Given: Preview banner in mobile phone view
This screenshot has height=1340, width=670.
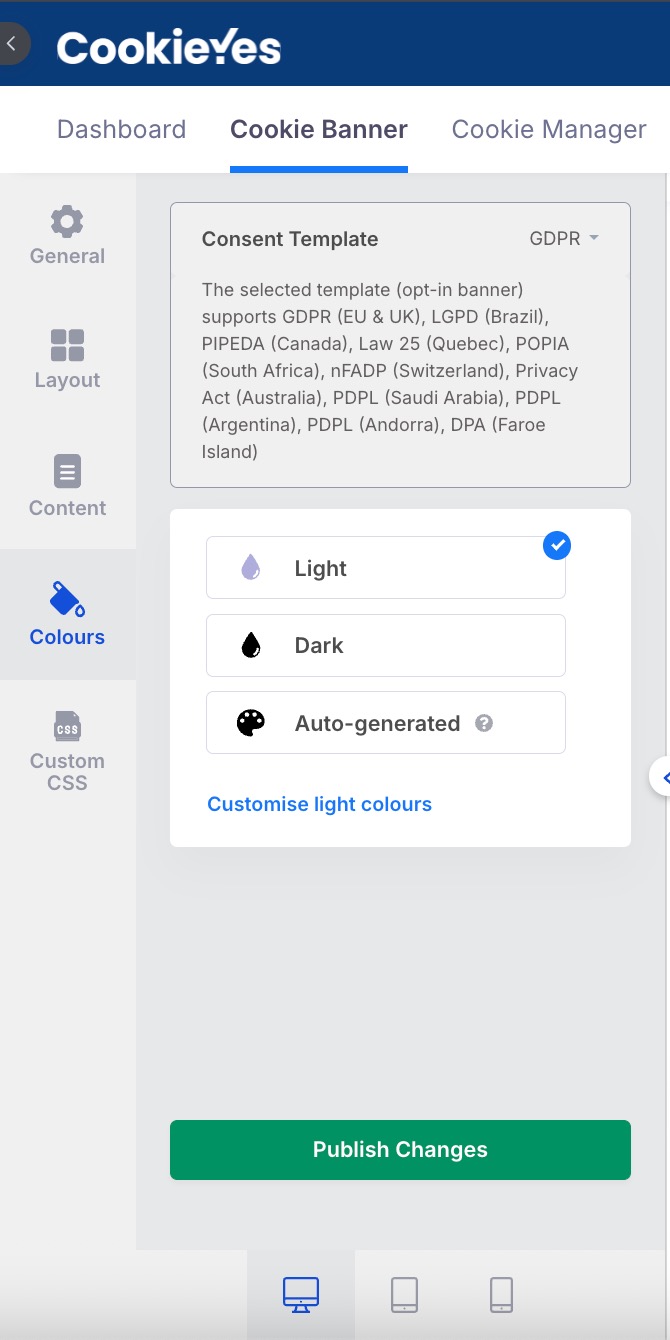Looking at the screenshot, I should point(501,1295).
